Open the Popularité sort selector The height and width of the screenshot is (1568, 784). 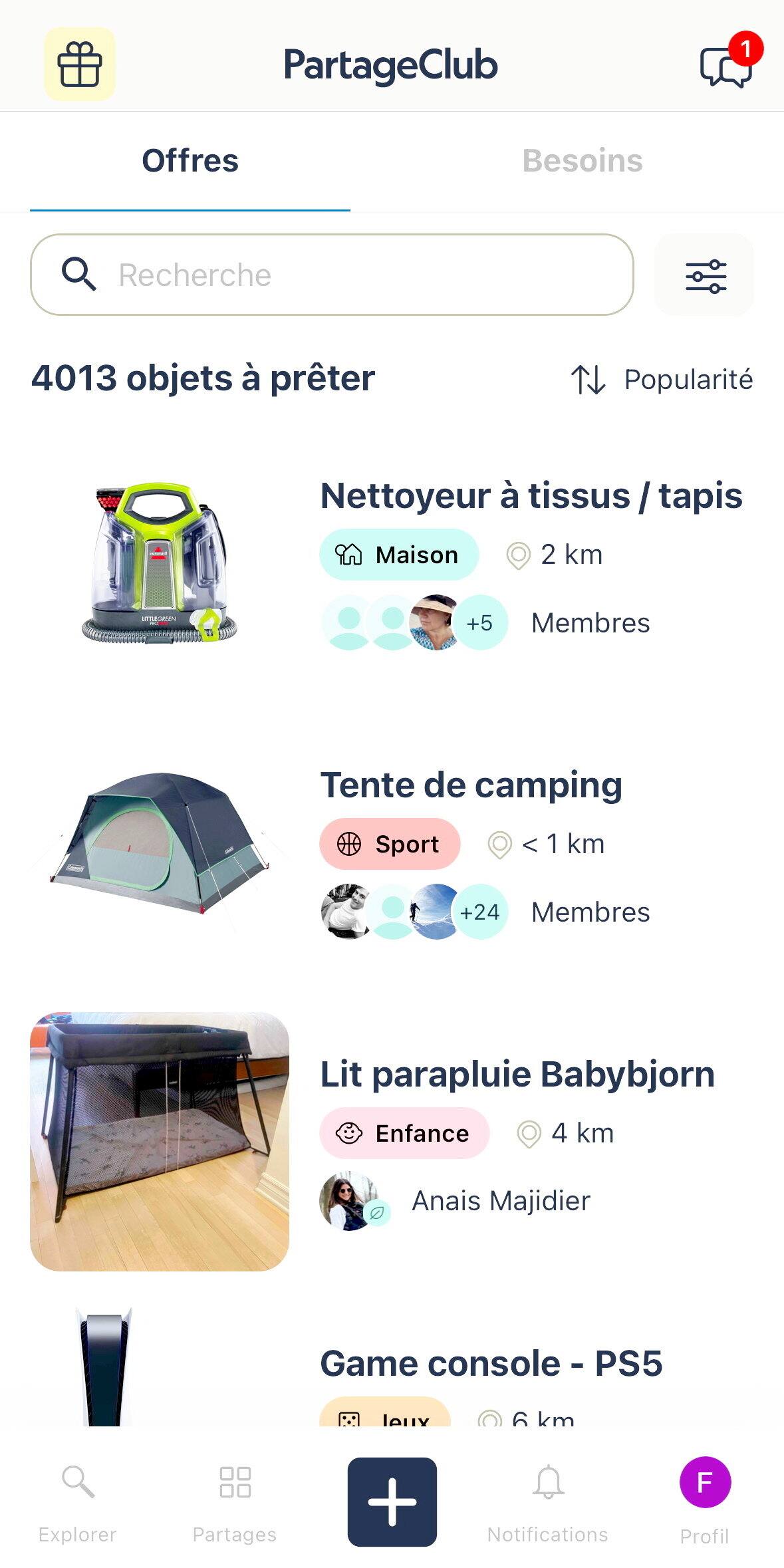coord(688,380)
